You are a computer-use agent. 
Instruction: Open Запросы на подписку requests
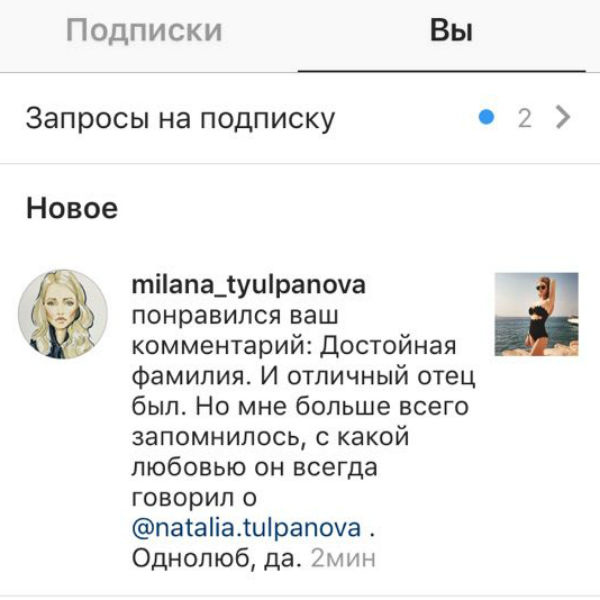coord(300,119)
